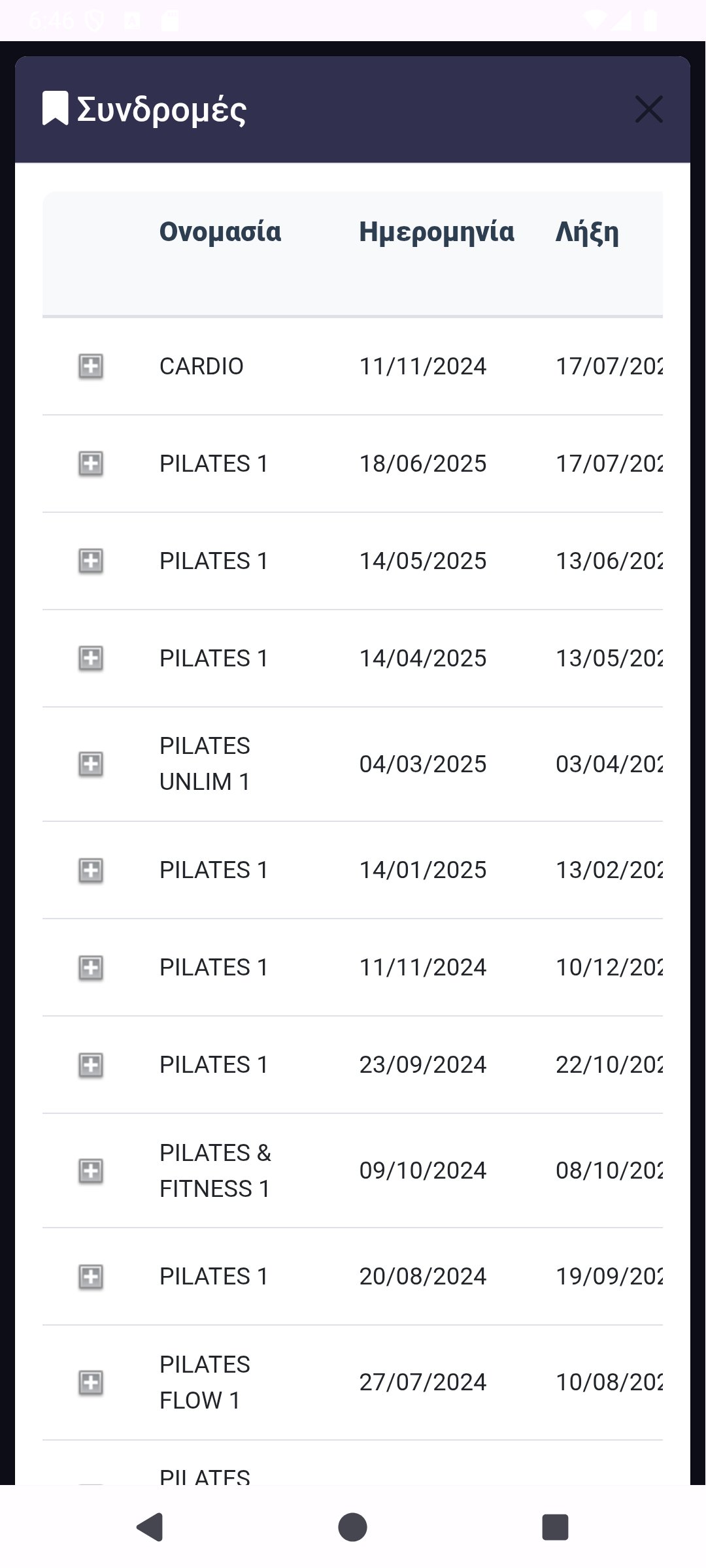Expand the PILATES 1 row dated 18/06/2025
The height and width of the screenshot is (1568, 706).
pyautogui.click(x=91, y=464)
